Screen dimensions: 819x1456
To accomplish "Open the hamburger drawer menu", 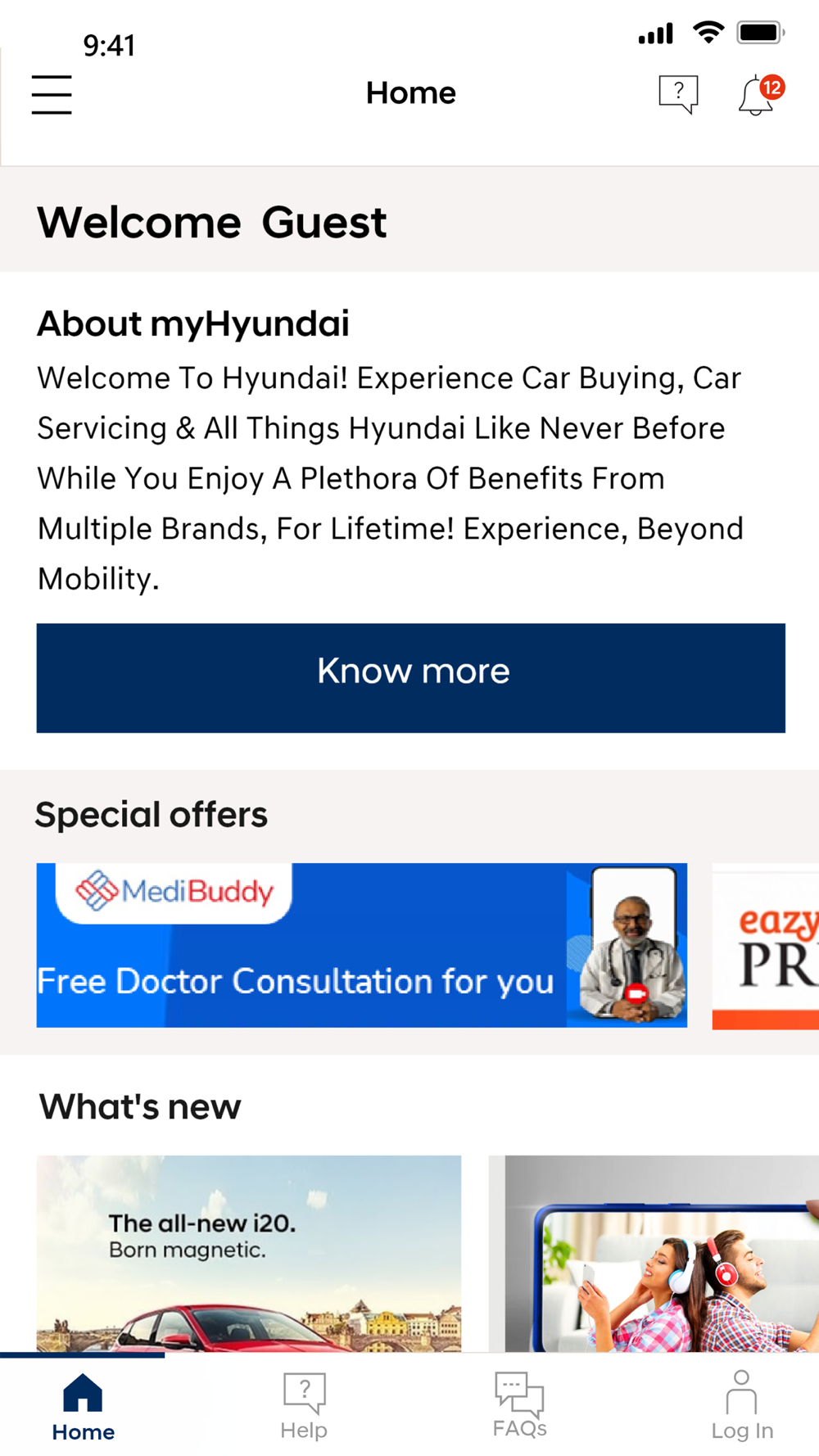I will click(52, 94).
